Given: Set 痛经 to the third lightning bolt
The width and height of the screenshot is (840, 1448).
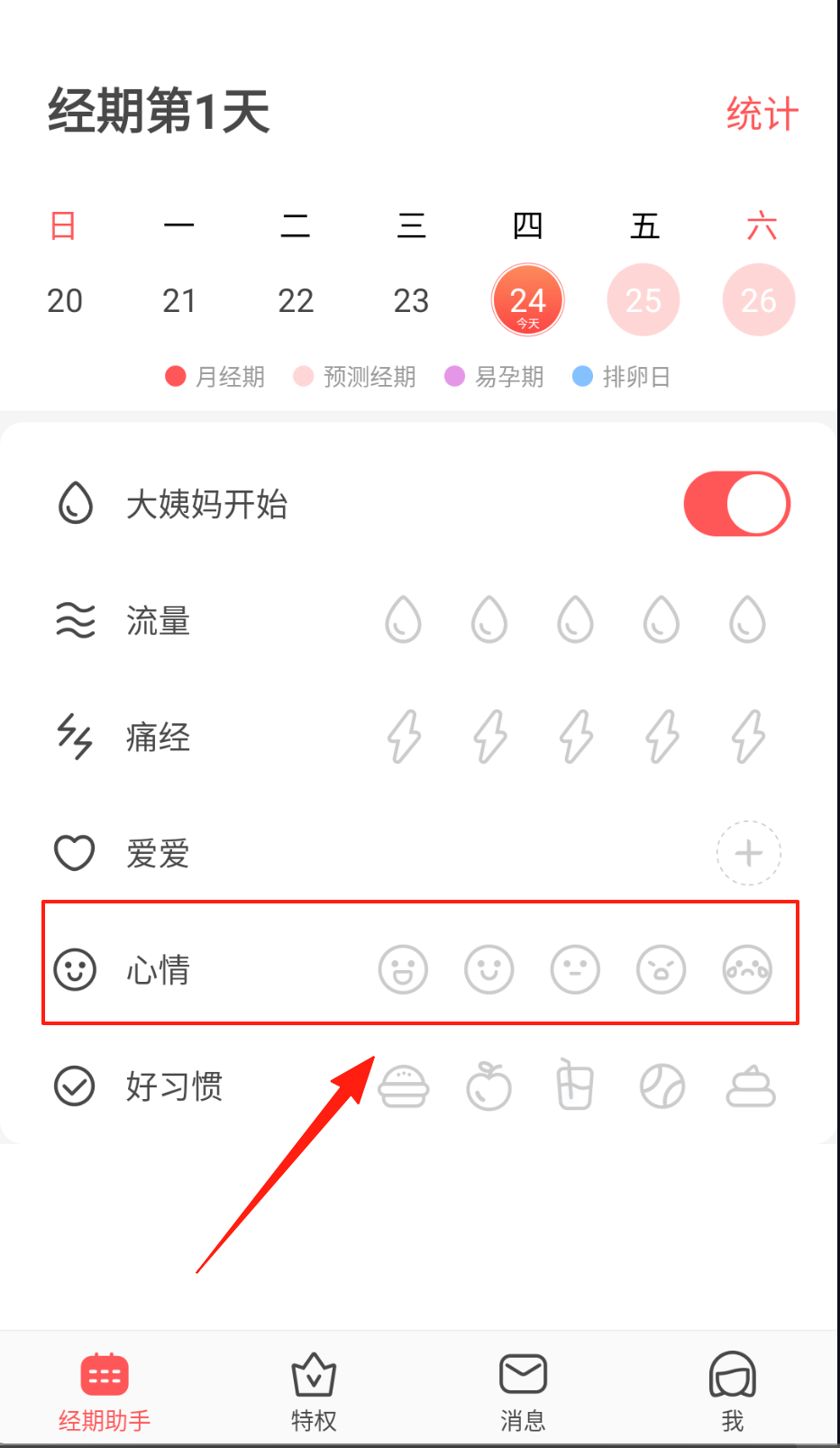Looking at the screenshot, I should click(x=576, y=737).
